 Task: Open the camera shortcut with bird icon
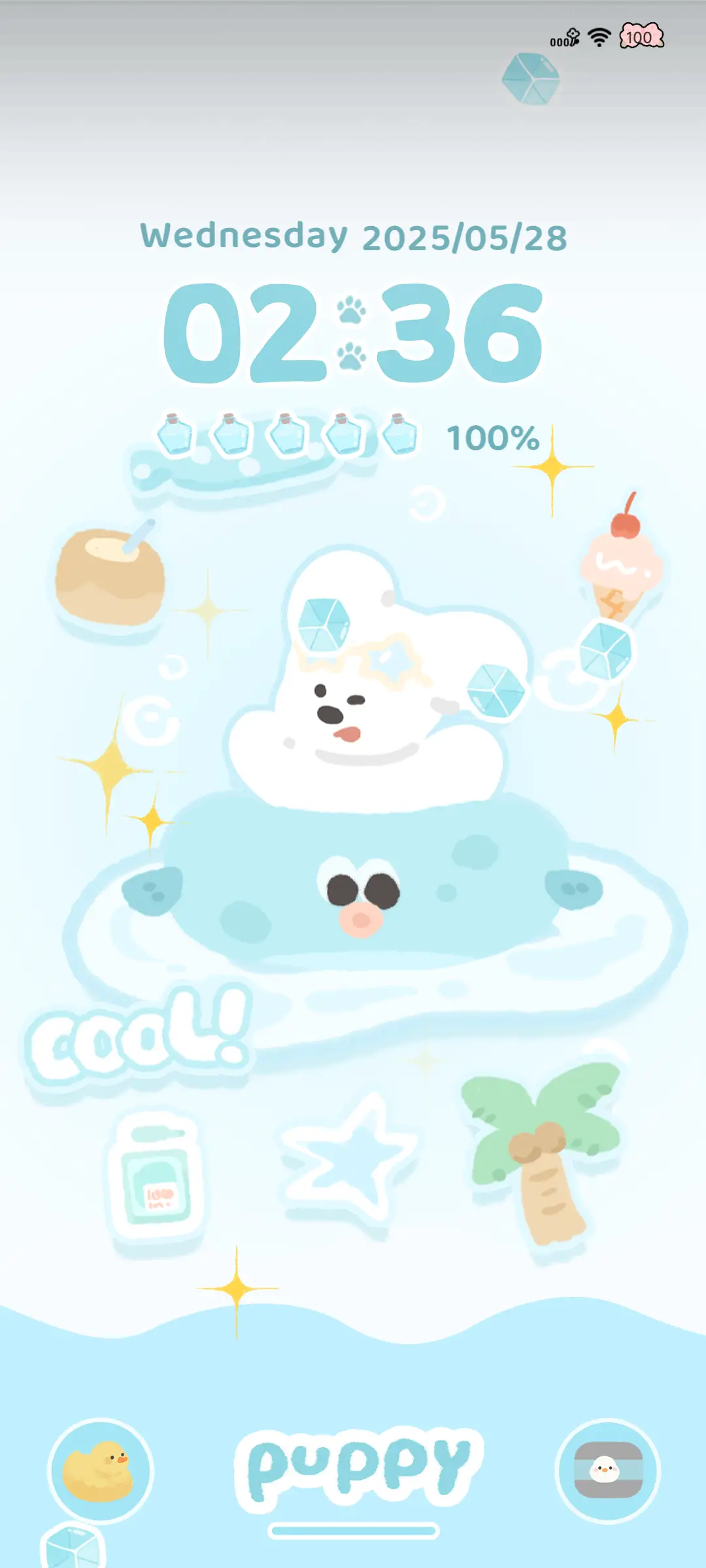pyautogui.click(x=607, y=1471)
